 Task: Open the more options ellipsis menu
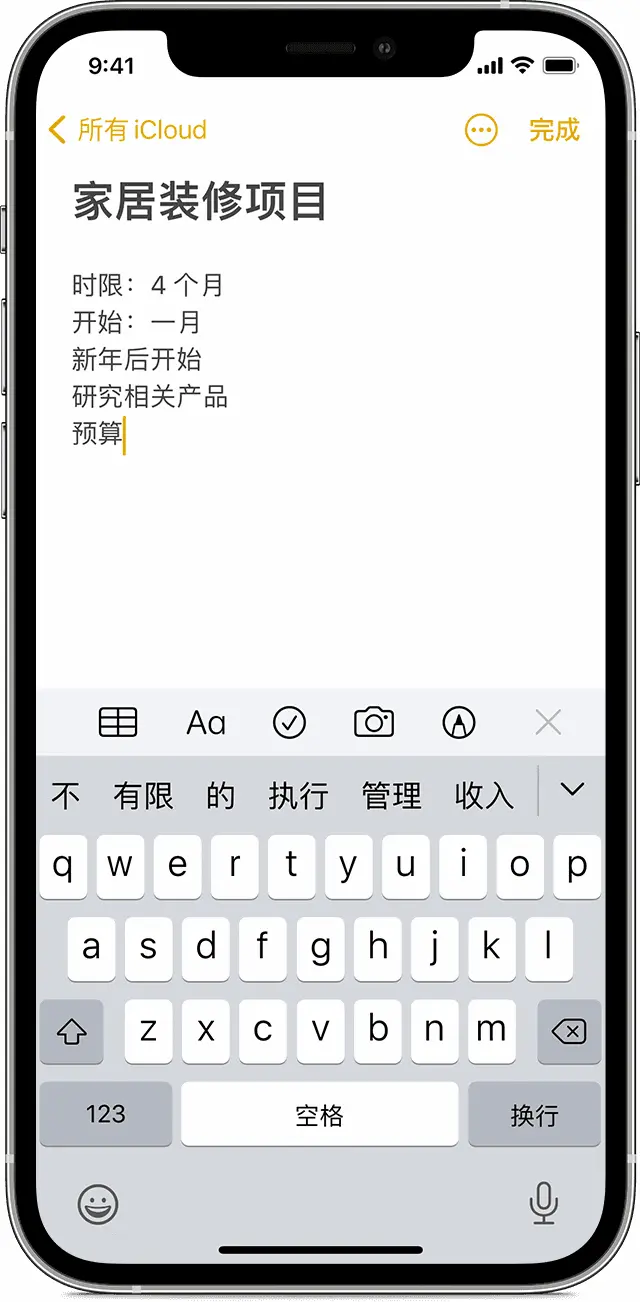[481, 130]
